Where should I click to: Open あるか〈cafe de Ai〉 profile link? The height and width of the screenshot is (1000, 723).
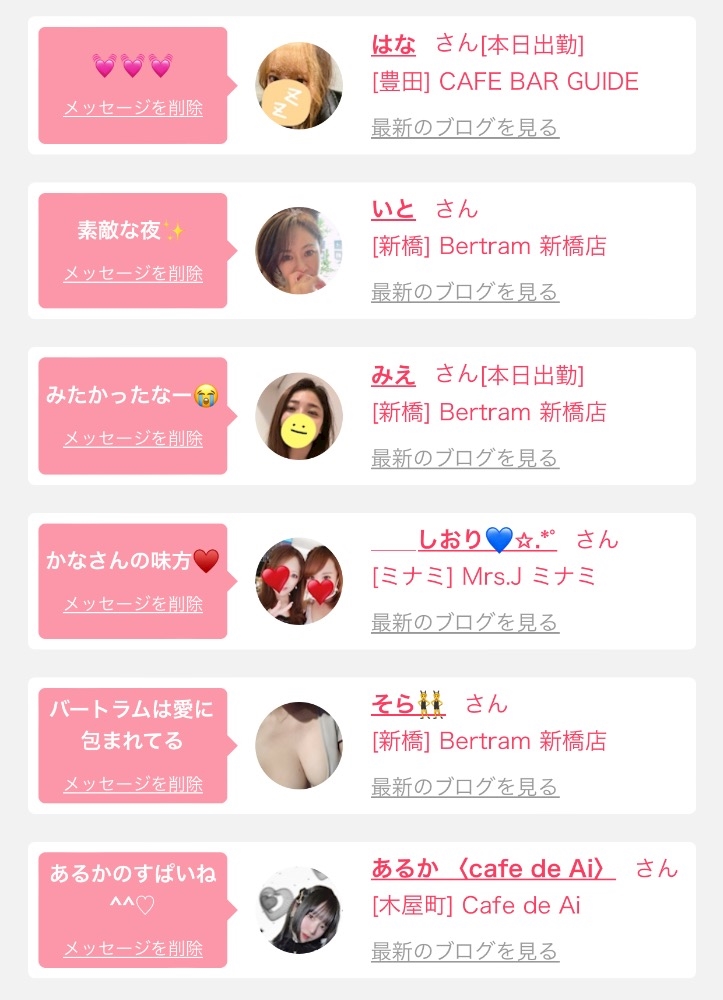pos(493,868)
